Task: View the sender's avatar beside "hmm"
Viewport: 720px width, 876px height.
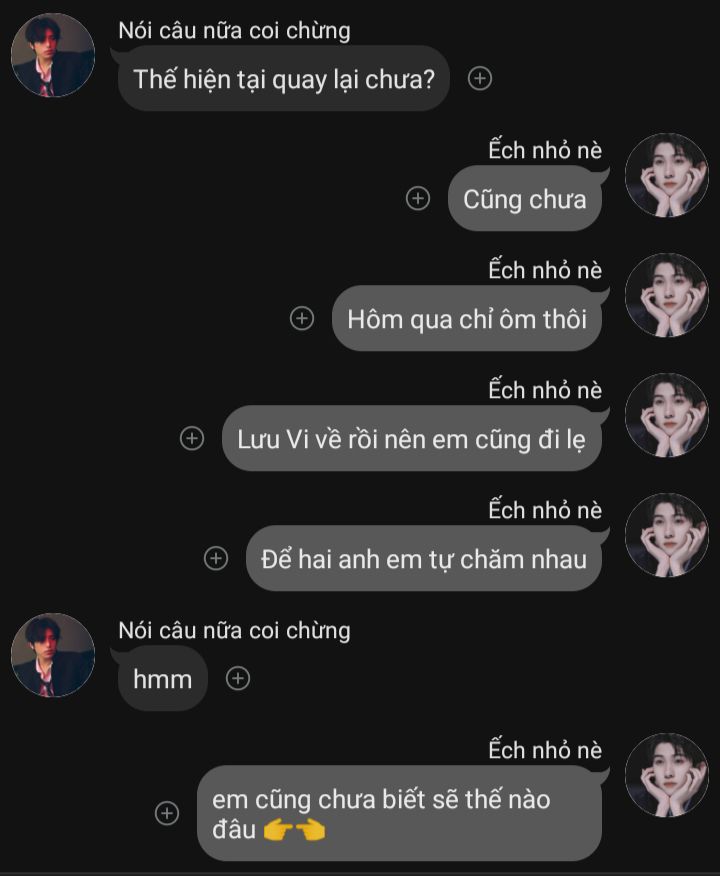Action: 53,656
